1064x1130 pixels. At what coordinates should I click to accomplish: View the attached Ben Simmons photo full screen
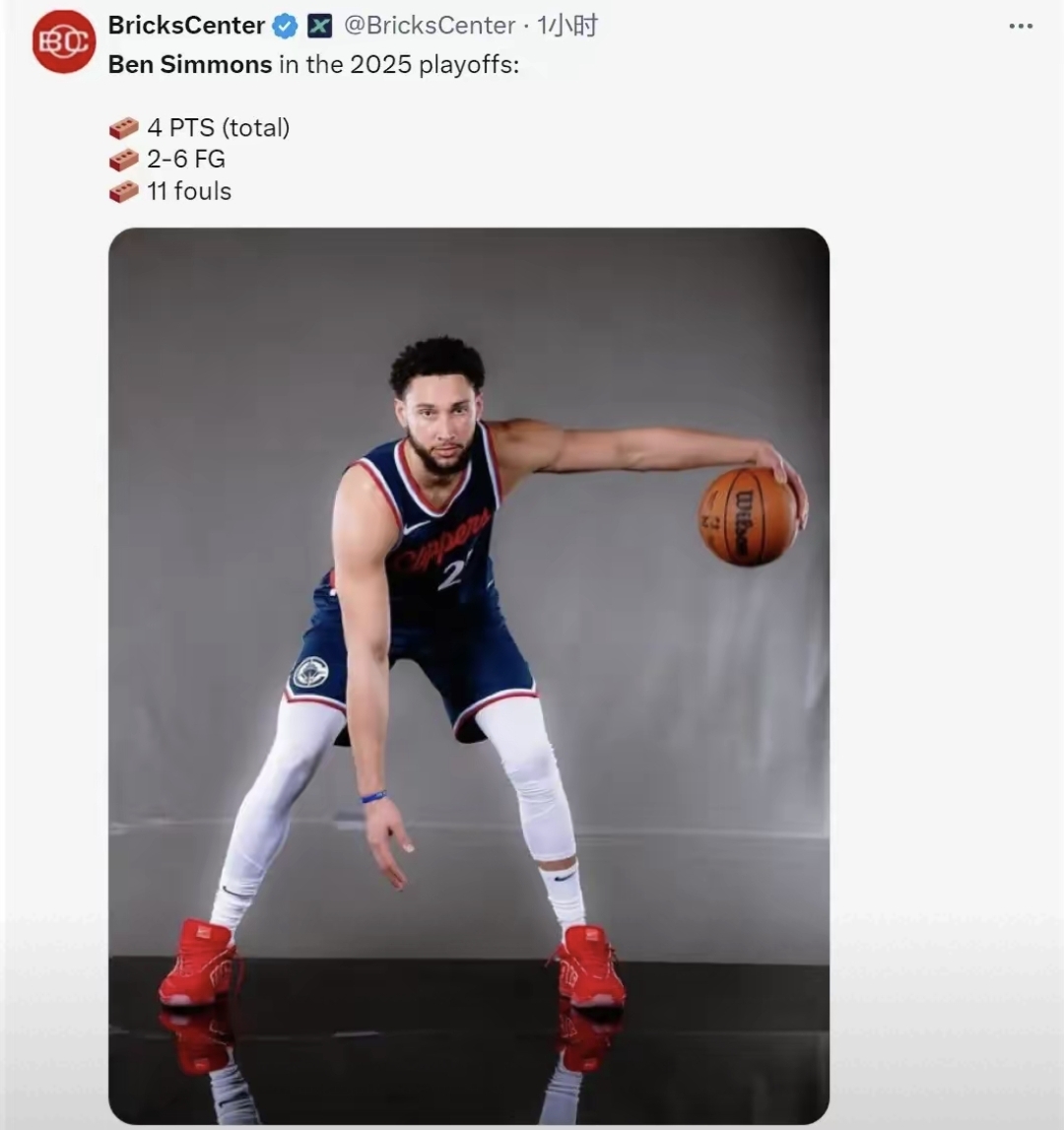469,676
